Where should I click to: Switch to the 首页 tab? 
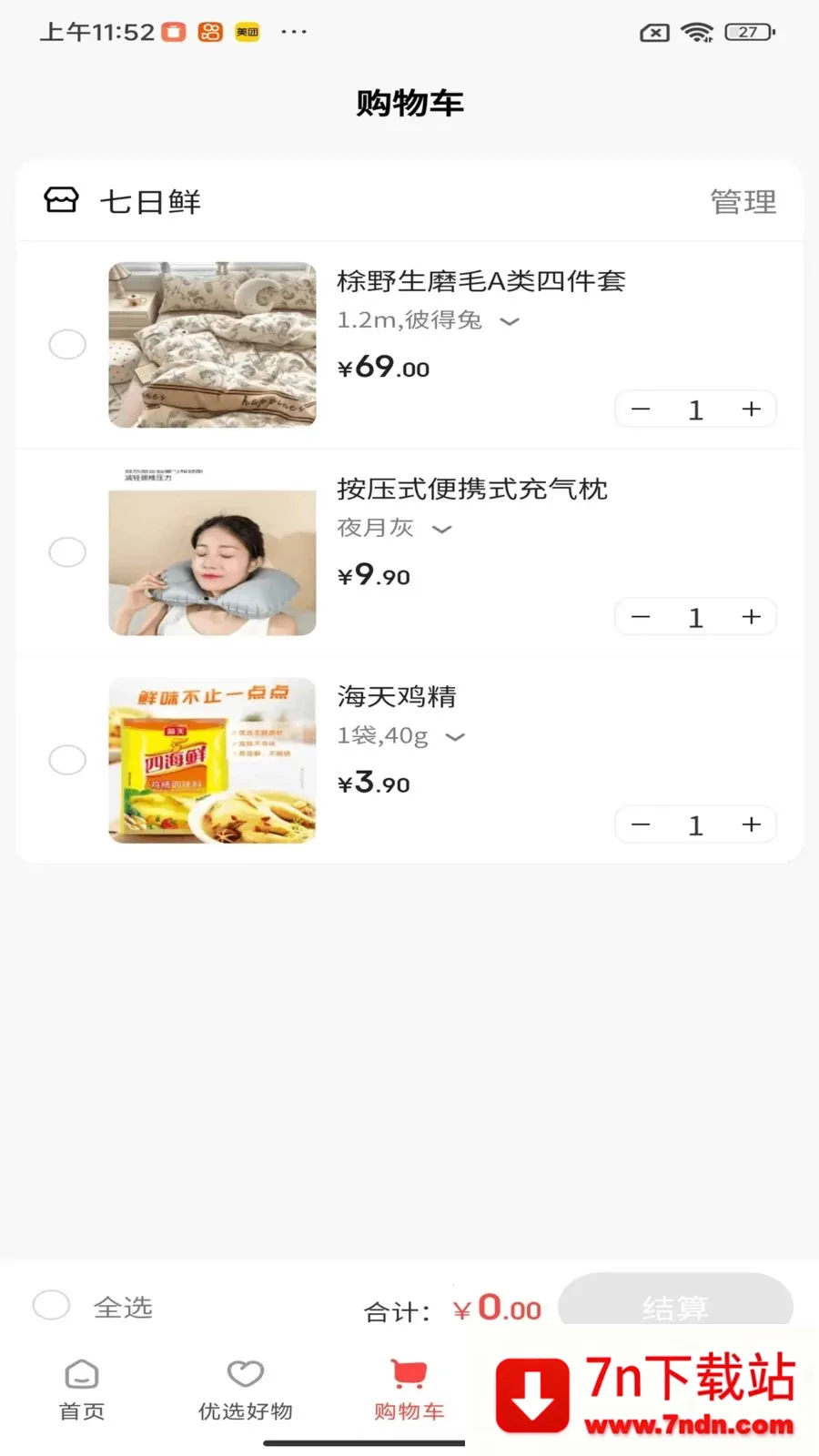point(82,1389)
